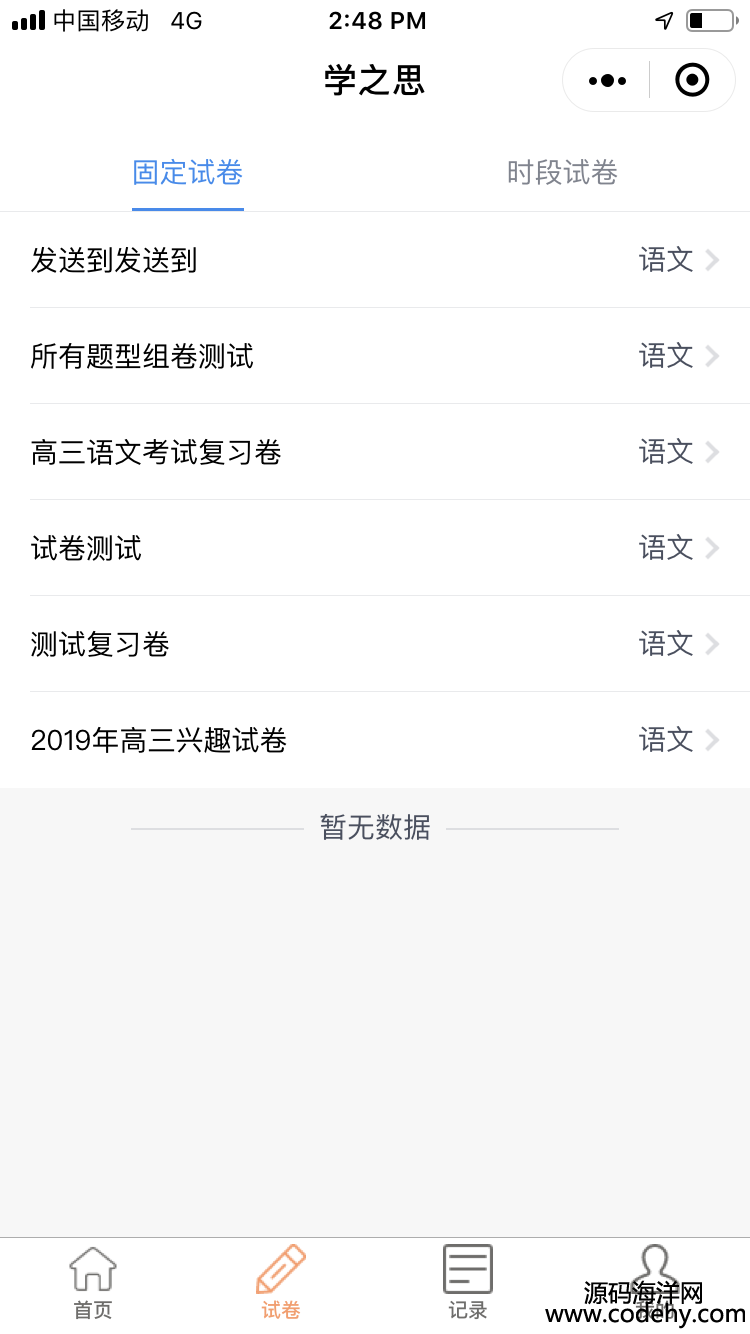The width and height of the screenshot is (750, 1334).
Task: Close the mini program with the circle button
Action: (x=692, y=80)
